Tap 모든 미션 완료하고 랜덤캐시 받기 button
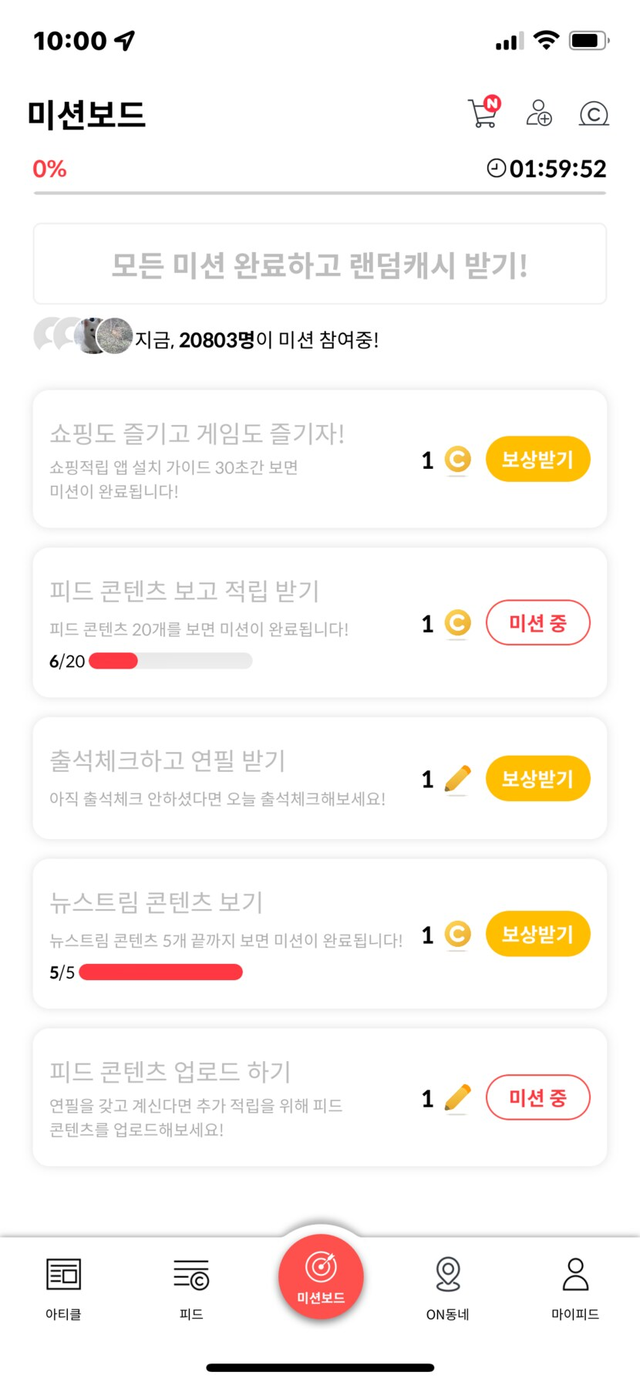The height and width of the screenshot is (1385, 640). click(320, 265)
